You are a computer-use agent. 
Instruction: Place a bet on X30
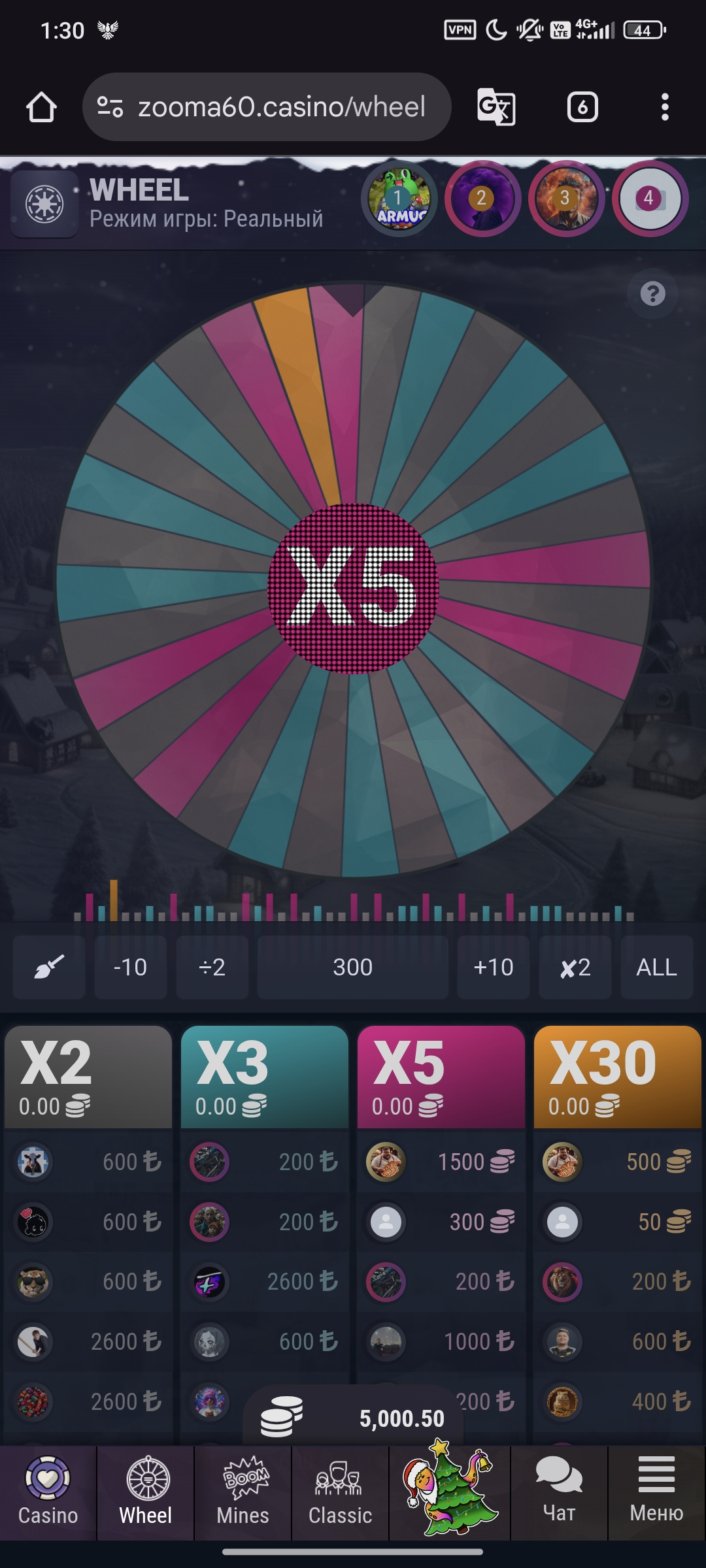coord(618,1077)
